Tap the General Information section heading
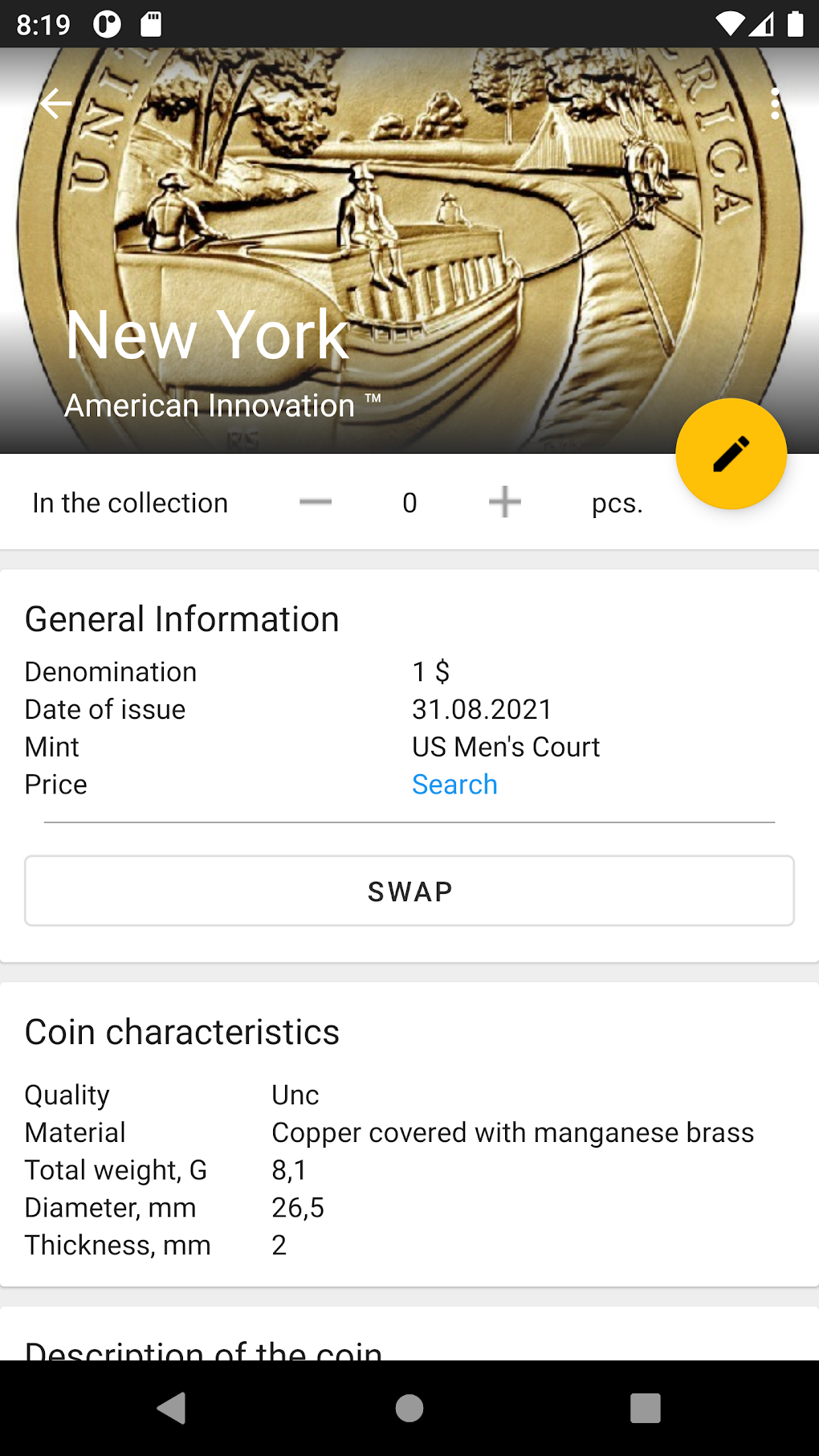The height and width of the screenshot is (1456, 819). coord(182,618)
